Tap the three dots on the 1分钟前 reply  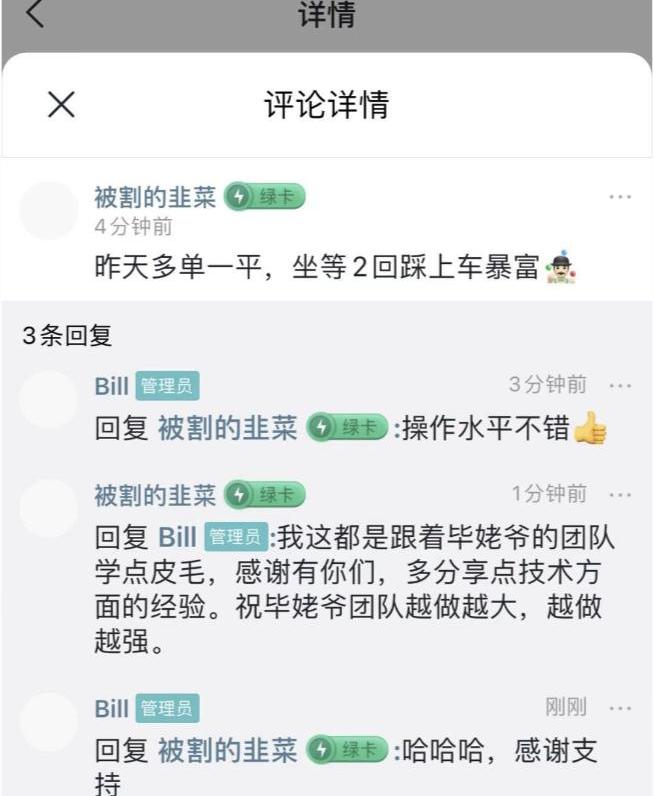620,494
